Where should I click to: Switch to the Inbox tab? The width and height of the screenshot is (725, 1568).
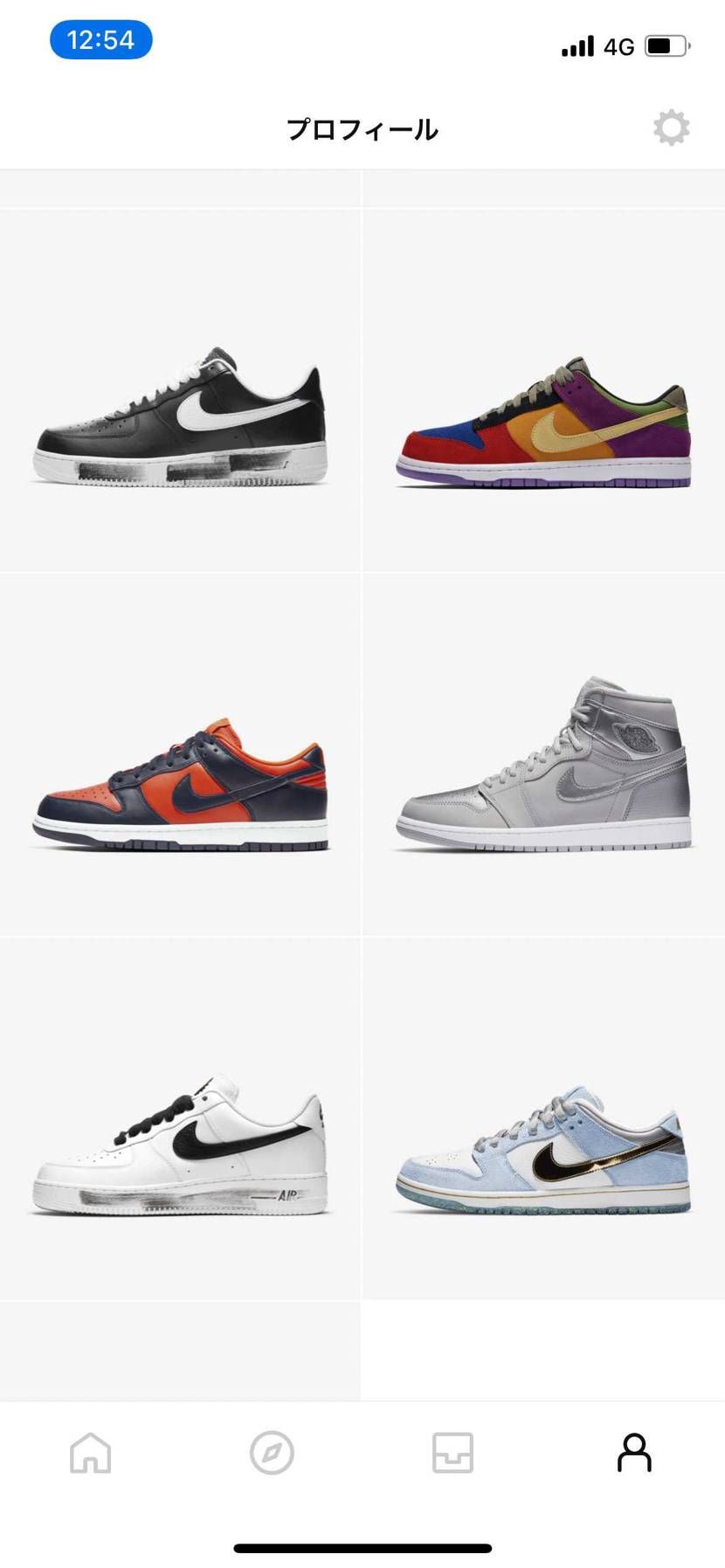point(452,1453)
